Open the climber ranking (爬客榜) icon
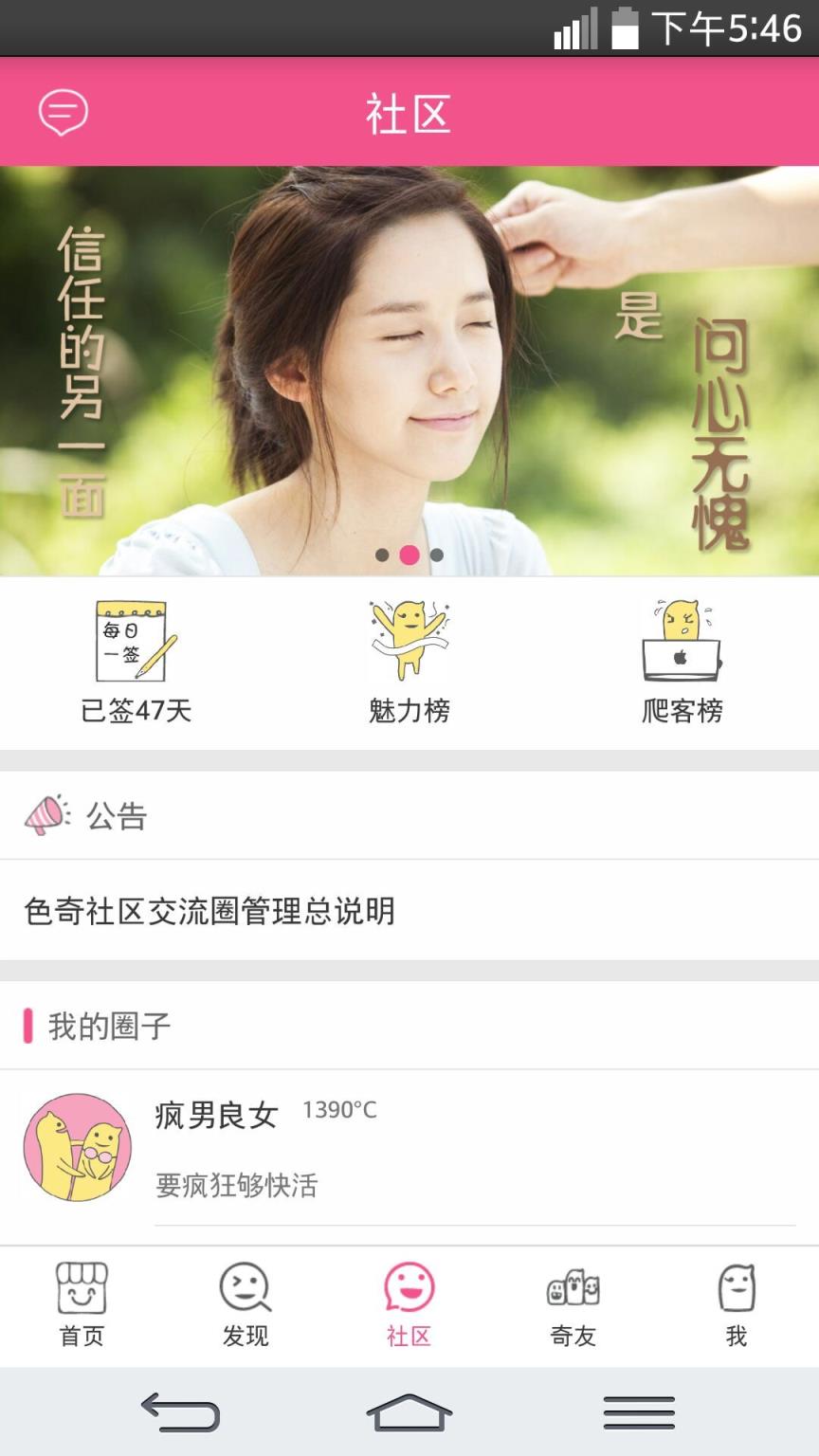This screenshot has height=1456, width=819. pyautogui.click(x=681, y=643)
